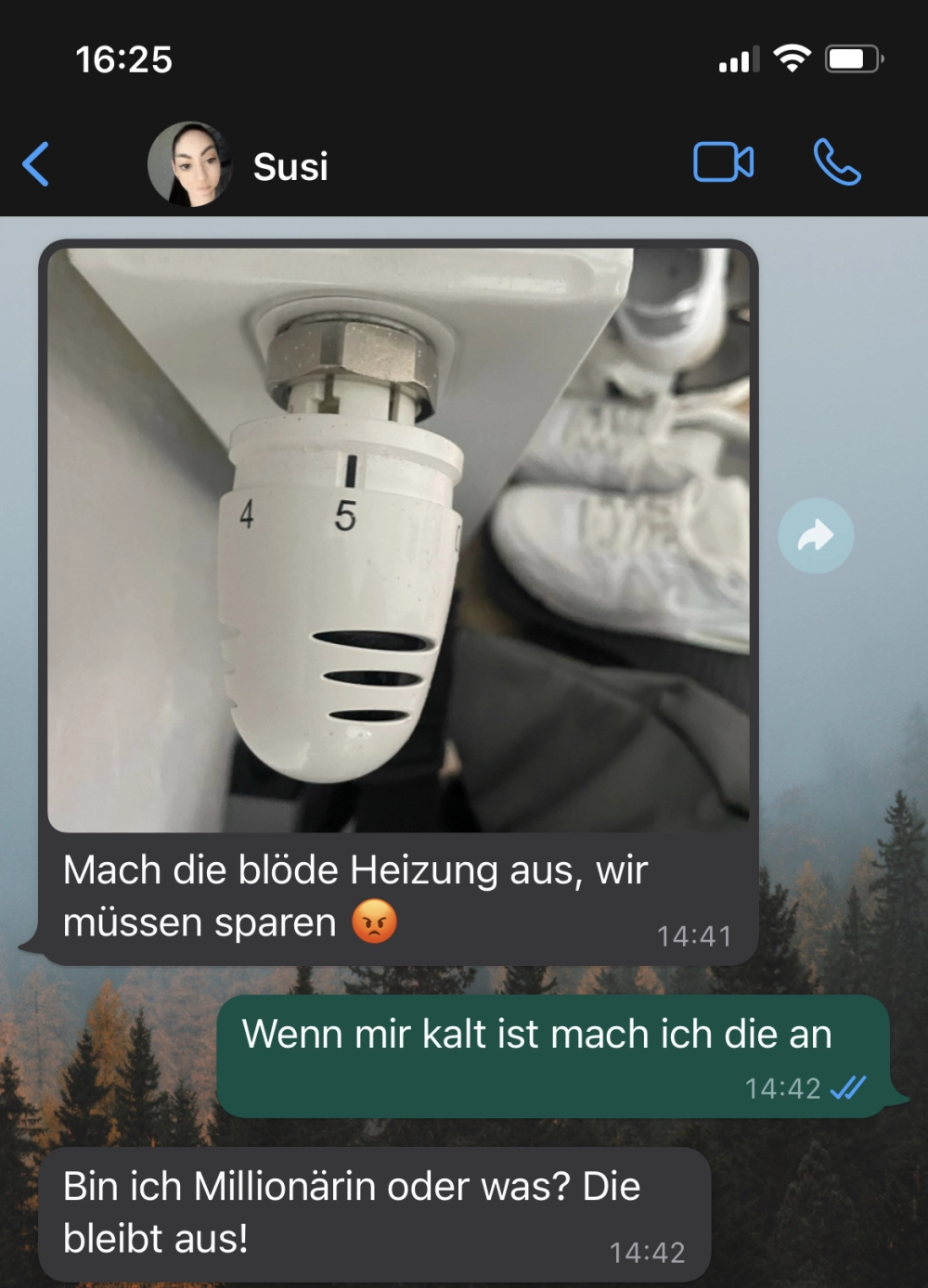Viewport: 928px width, 1288px height.
Task: Forward the photo message
Action: click(x=816, y=536)
